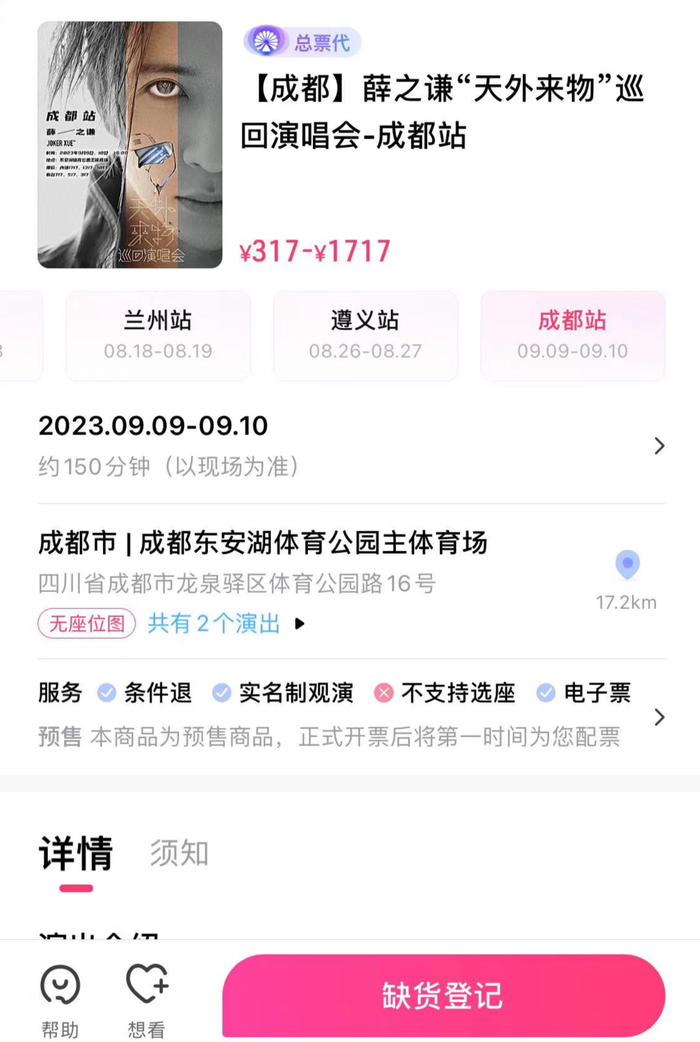Select the 成都站 tour stop
700x1042 pixels.
tap(572, 335)
